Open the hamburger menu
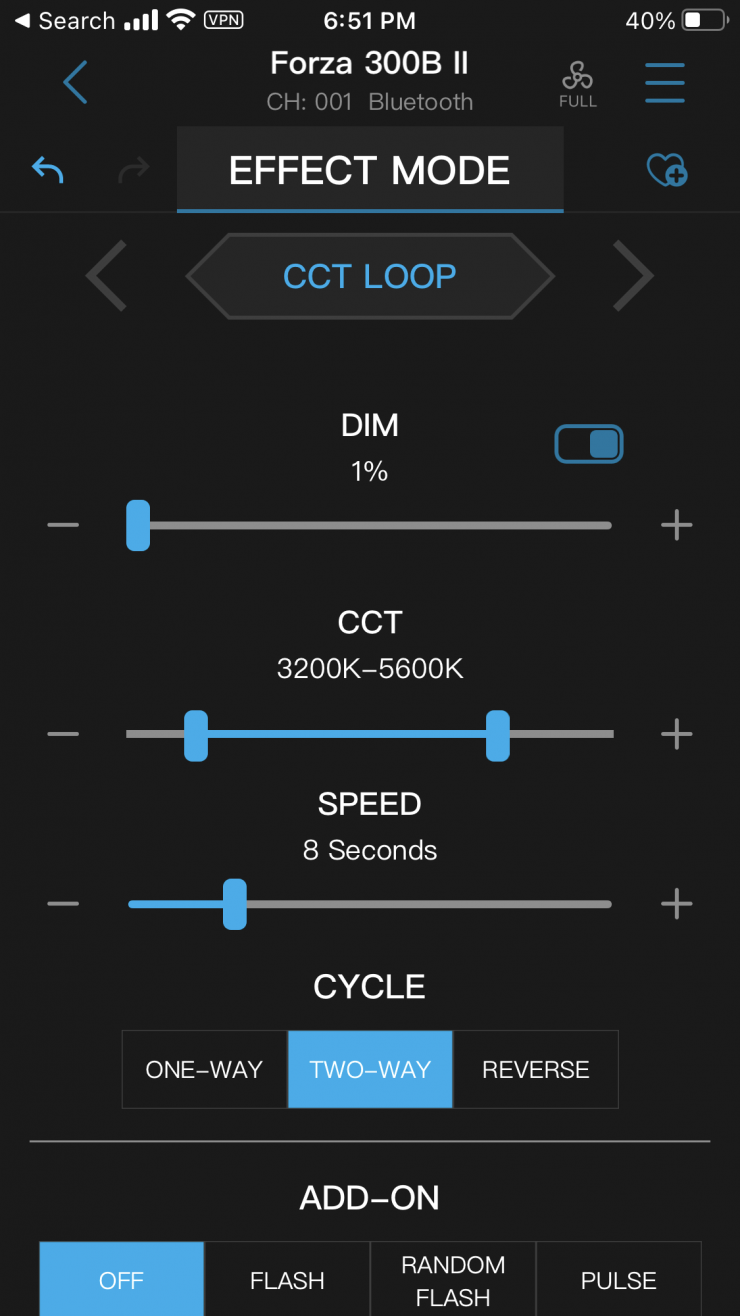The width and height of the screenshot is (740, 1316). 664,82
